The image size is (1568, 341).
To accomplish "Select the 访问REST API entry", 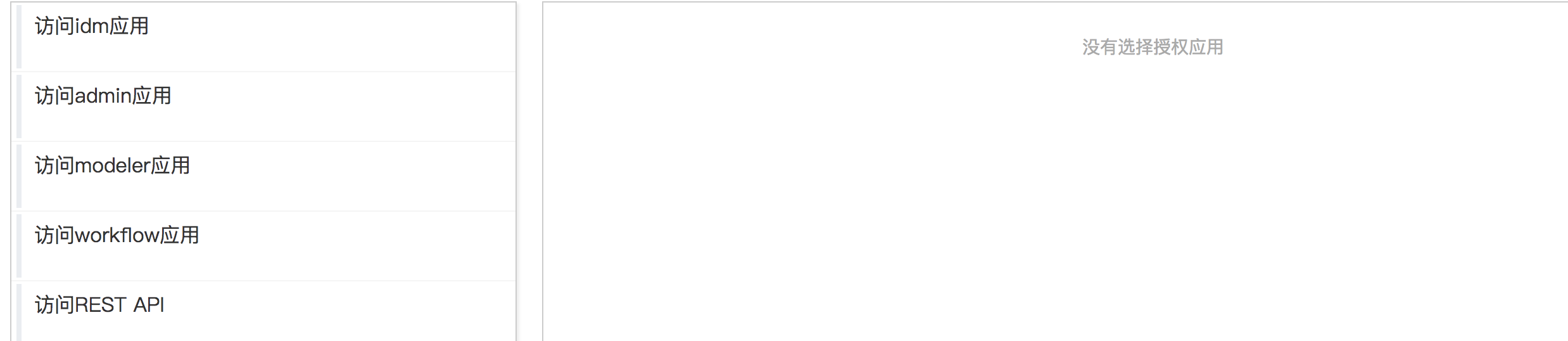I will click(100, 306).
